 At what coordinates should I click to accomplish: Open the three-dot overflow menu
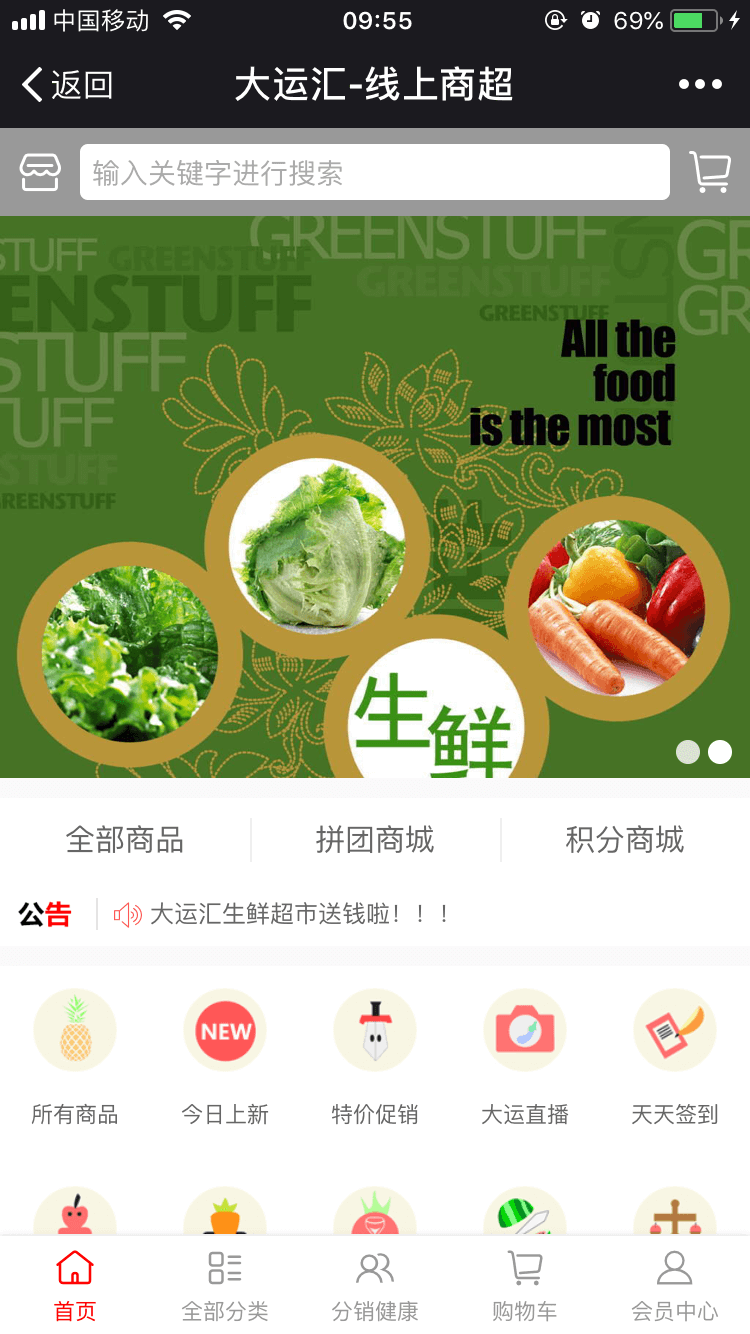pyautogui.click(x=700, y=85)
